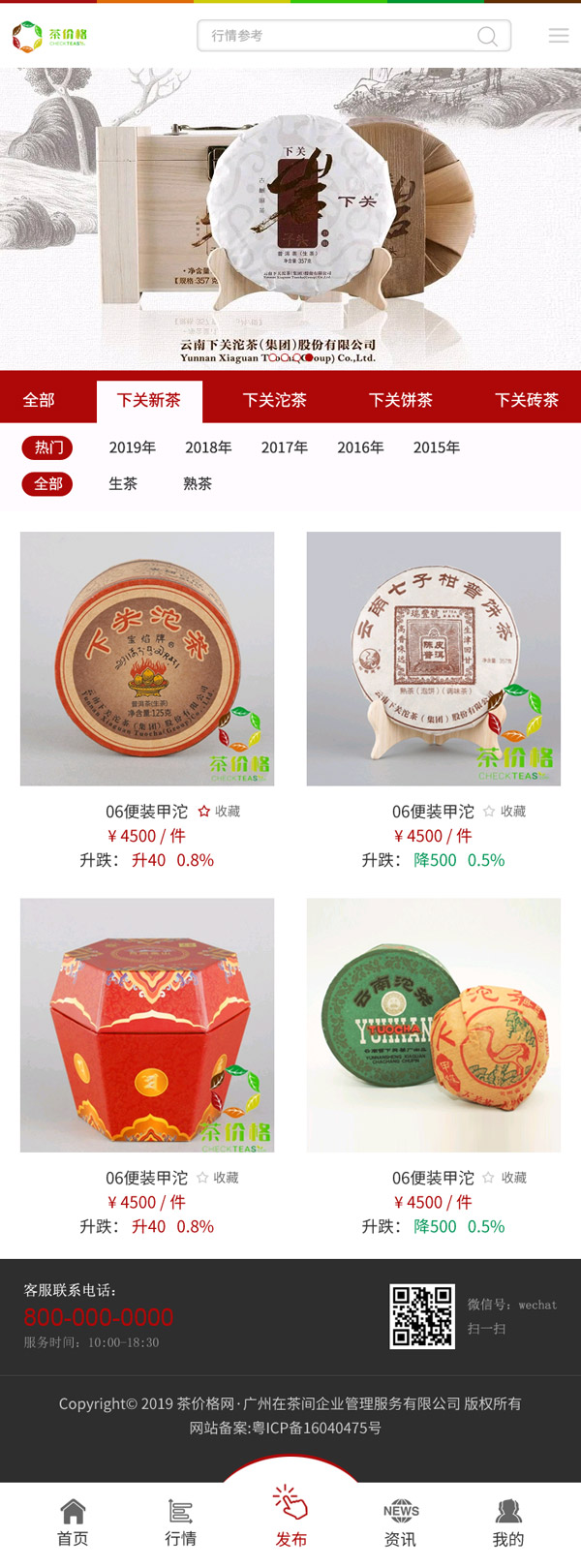Switch to the 资讯 news tab

pyautogui.click(x=400, y=1523)
